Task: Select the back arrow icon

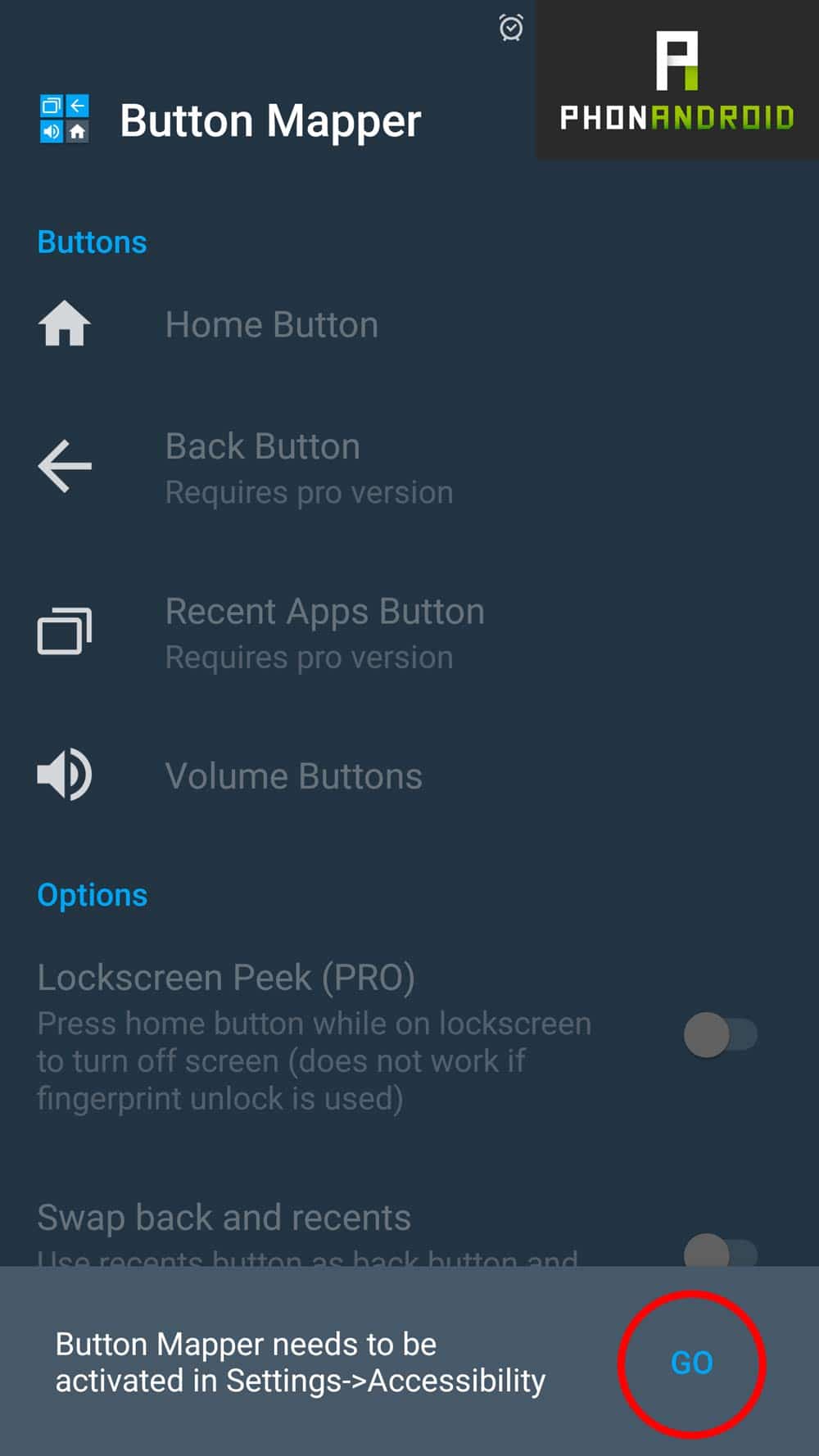Action: [65, 465]
